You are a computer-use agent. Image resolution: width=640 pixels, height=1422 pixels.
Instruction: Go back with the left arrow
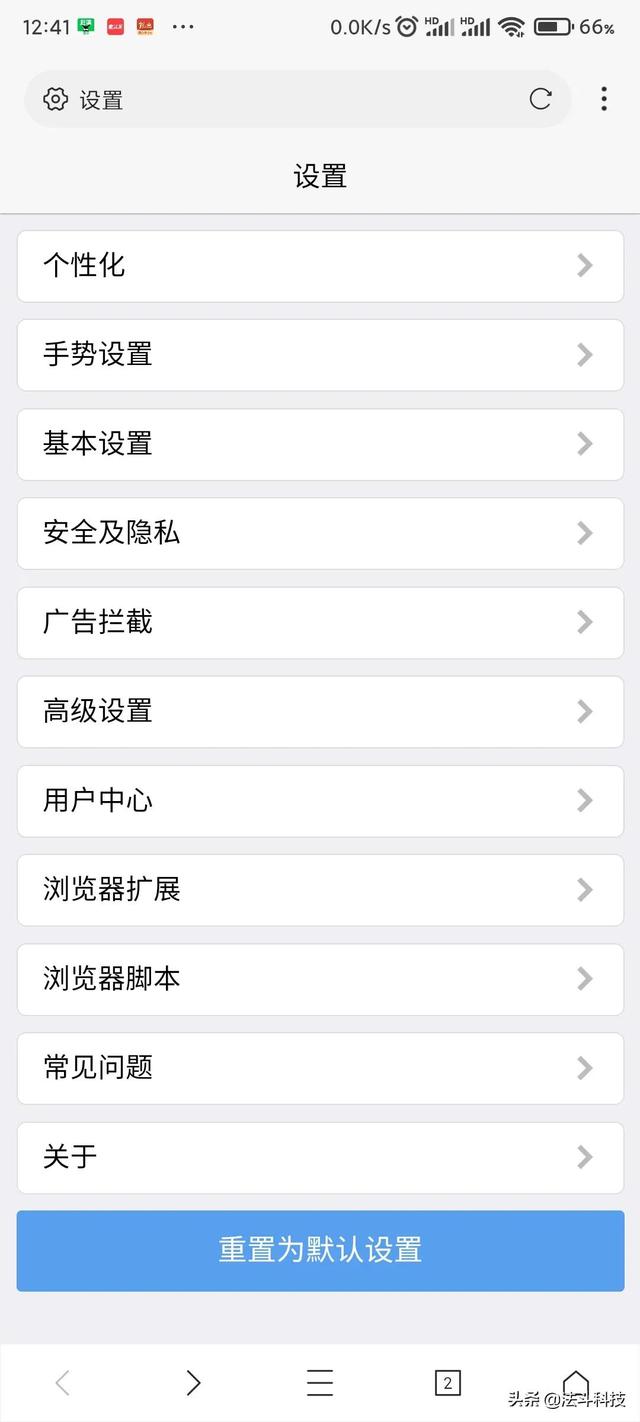coord(63,1383)
